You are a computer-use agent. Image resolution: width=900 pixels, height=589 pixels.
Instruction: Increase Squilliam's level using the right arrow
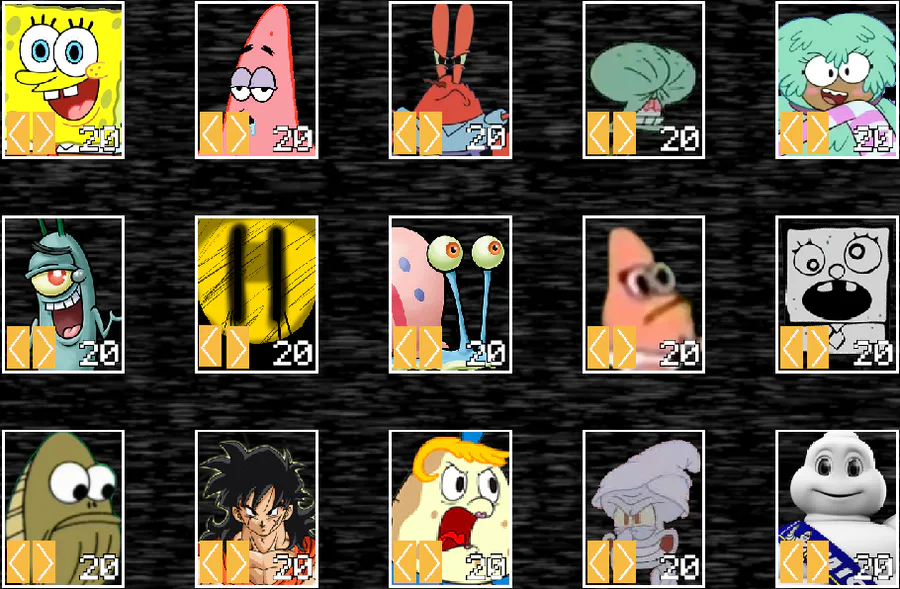tap(624, 562)
